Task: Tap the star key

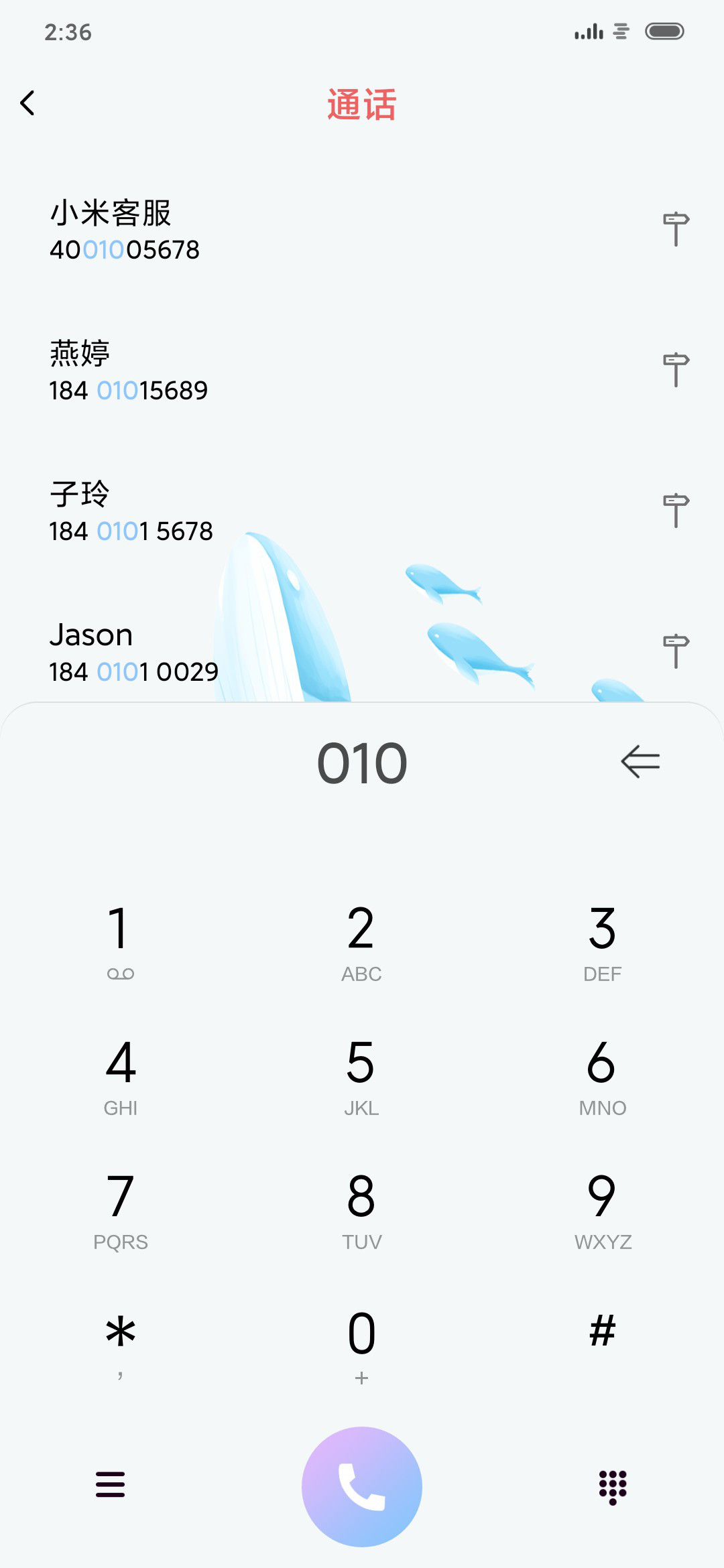Action: pos(121,1344)
